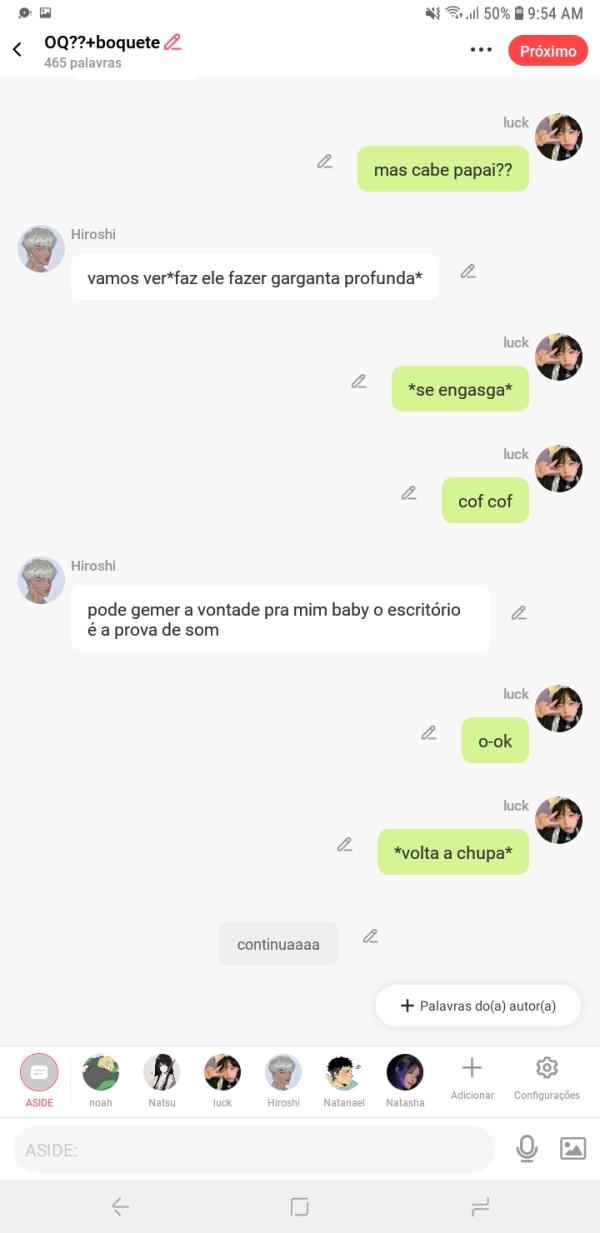Open Configurações gear settings
The height and width of the screenshot is (1233, 600).
546,1074
